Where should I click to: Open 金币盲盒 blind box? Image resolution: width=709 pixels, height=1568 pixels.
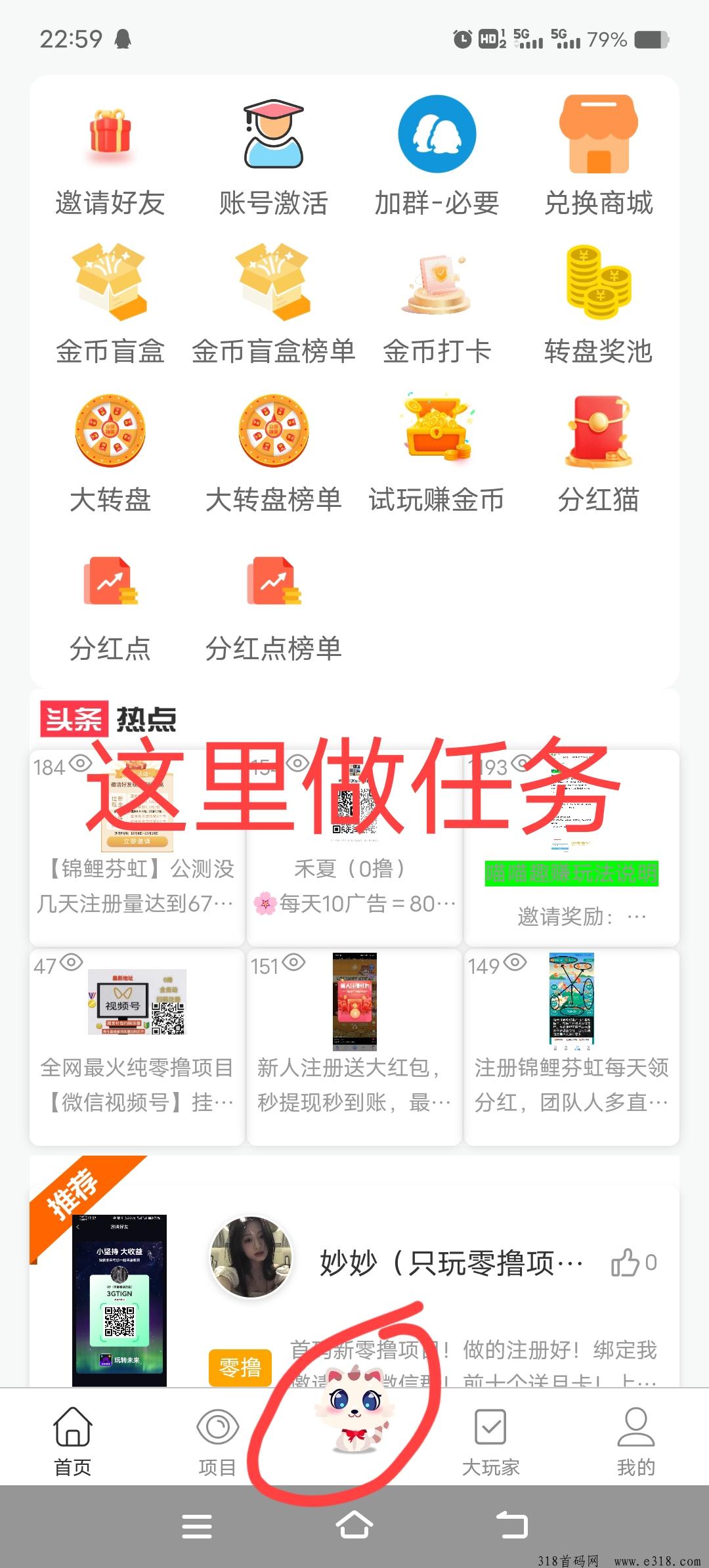[x=110, y=305]
